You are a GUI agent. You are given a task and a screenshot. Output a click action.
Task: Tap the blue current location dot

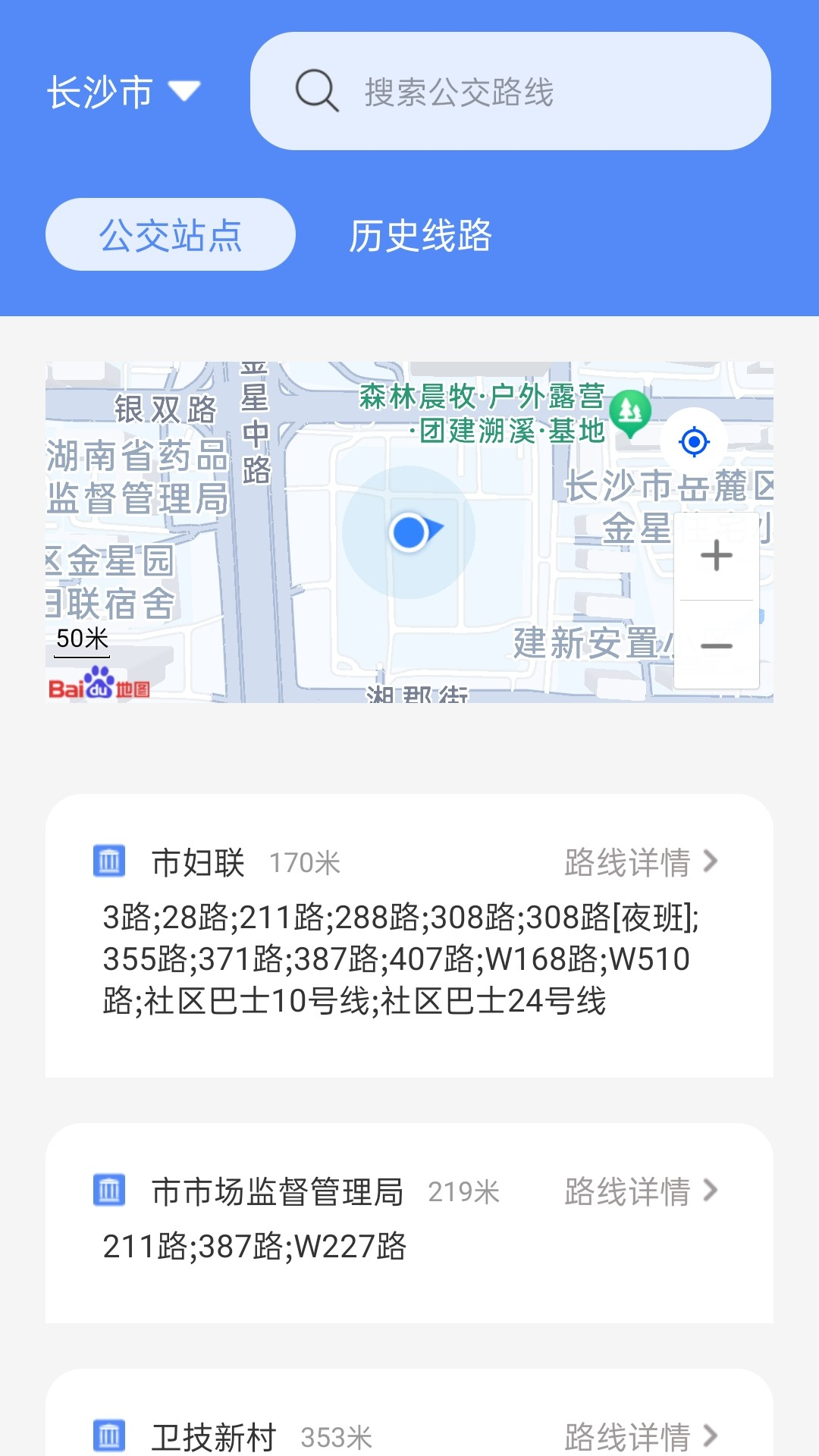pos(409,533)
